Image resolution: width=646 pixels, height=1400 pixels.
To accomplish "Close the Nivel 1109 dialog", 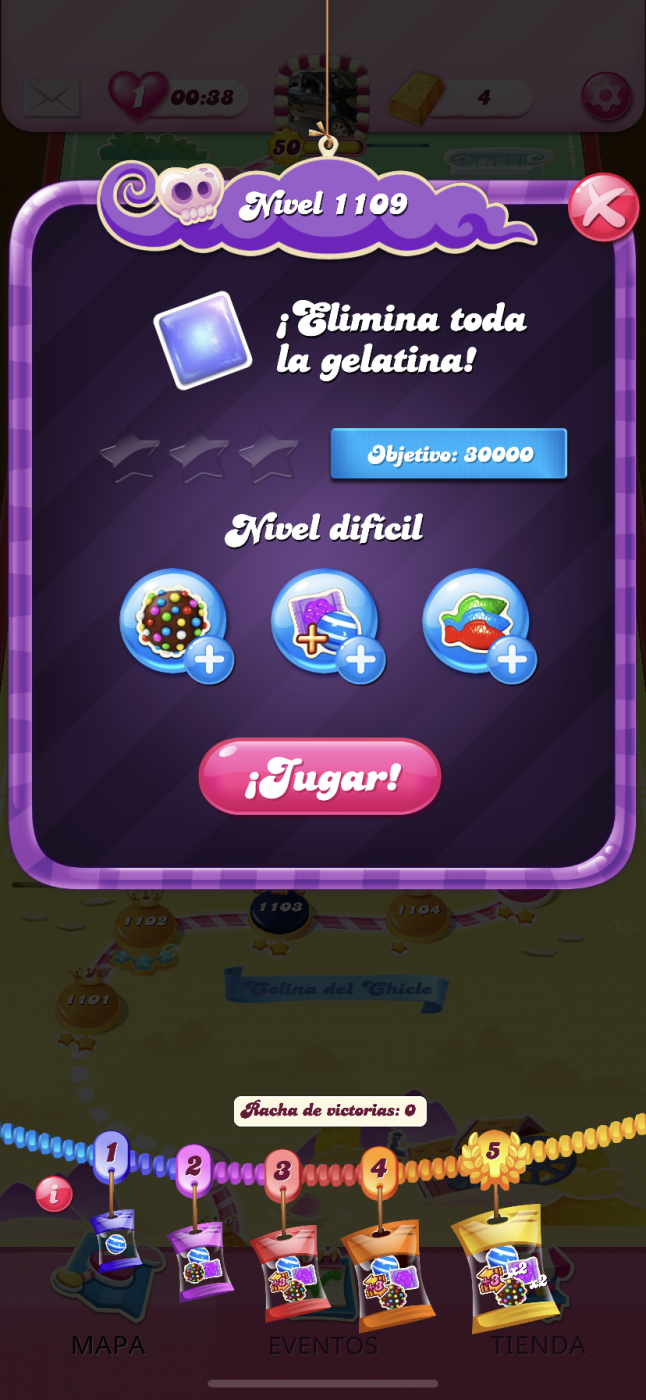I will click(x=603, y=208).
